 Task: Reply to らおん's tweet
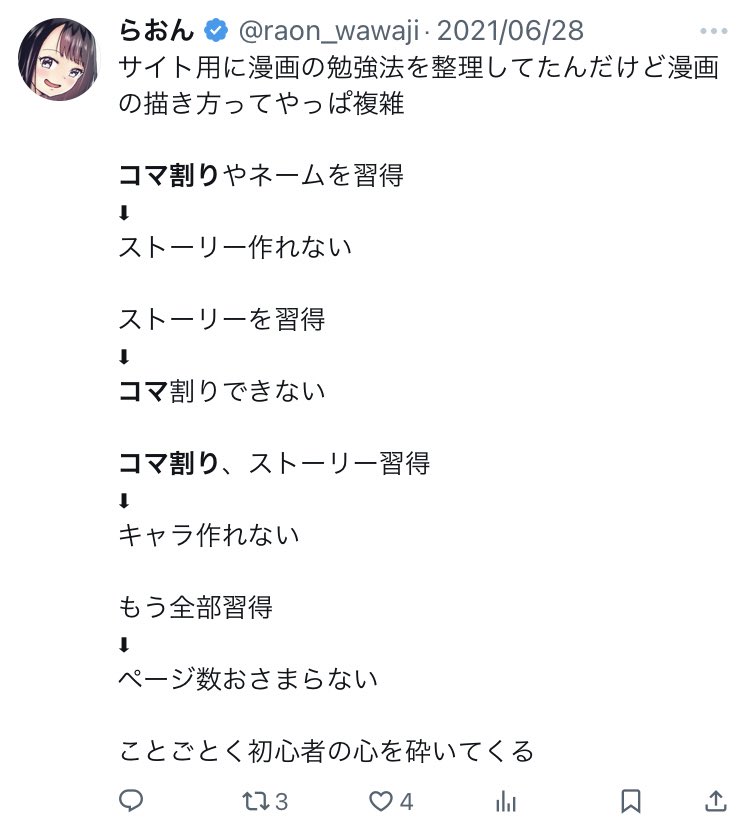(131, 801)
